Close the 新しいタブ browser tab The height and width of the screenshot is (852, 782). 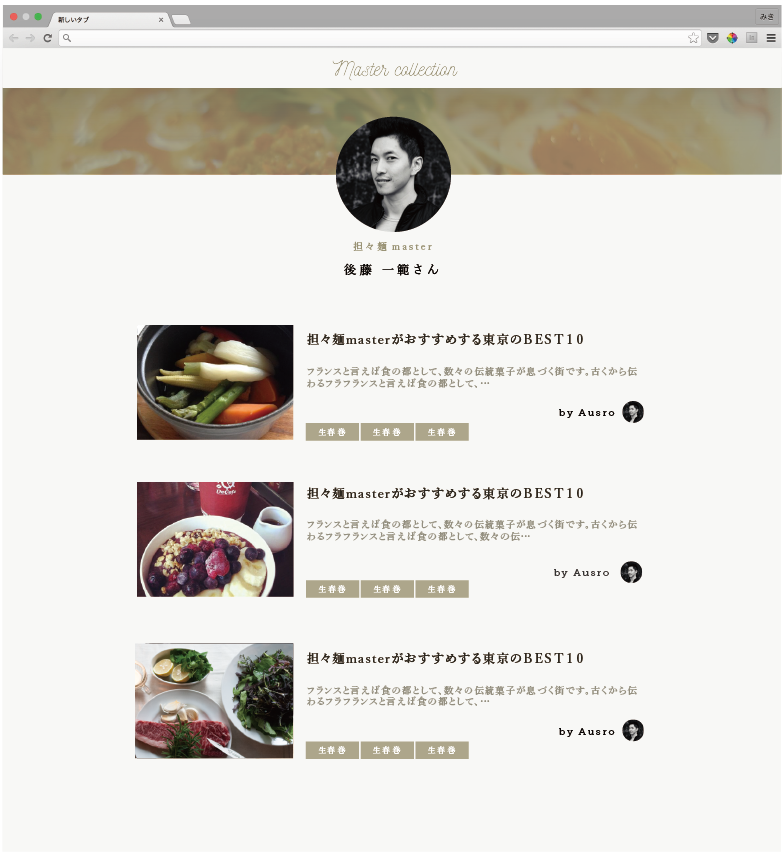[x=161, y=19]
